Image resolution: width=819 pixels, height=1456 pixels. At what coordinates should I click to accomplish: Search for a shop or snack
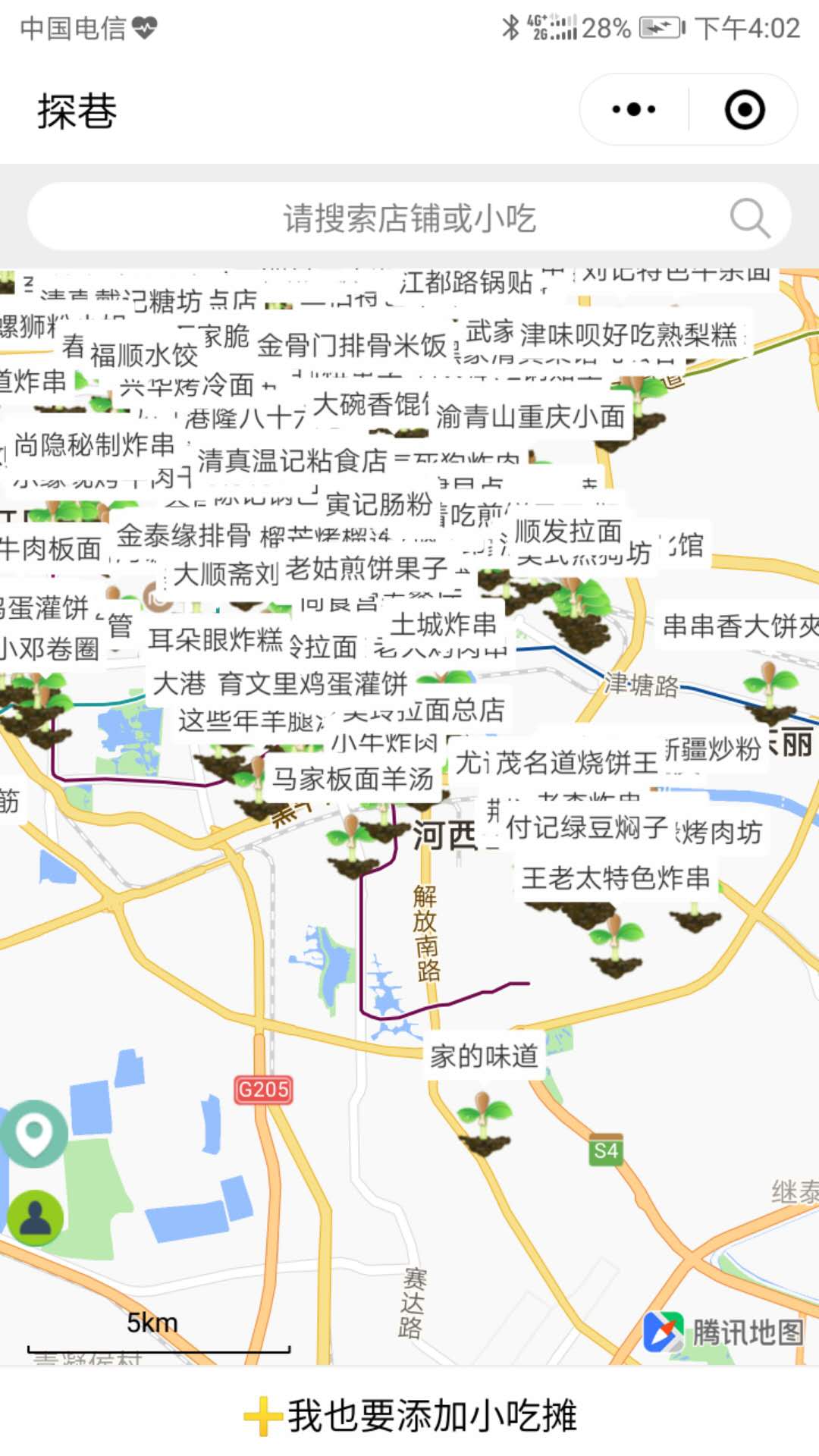pos(409,218)
